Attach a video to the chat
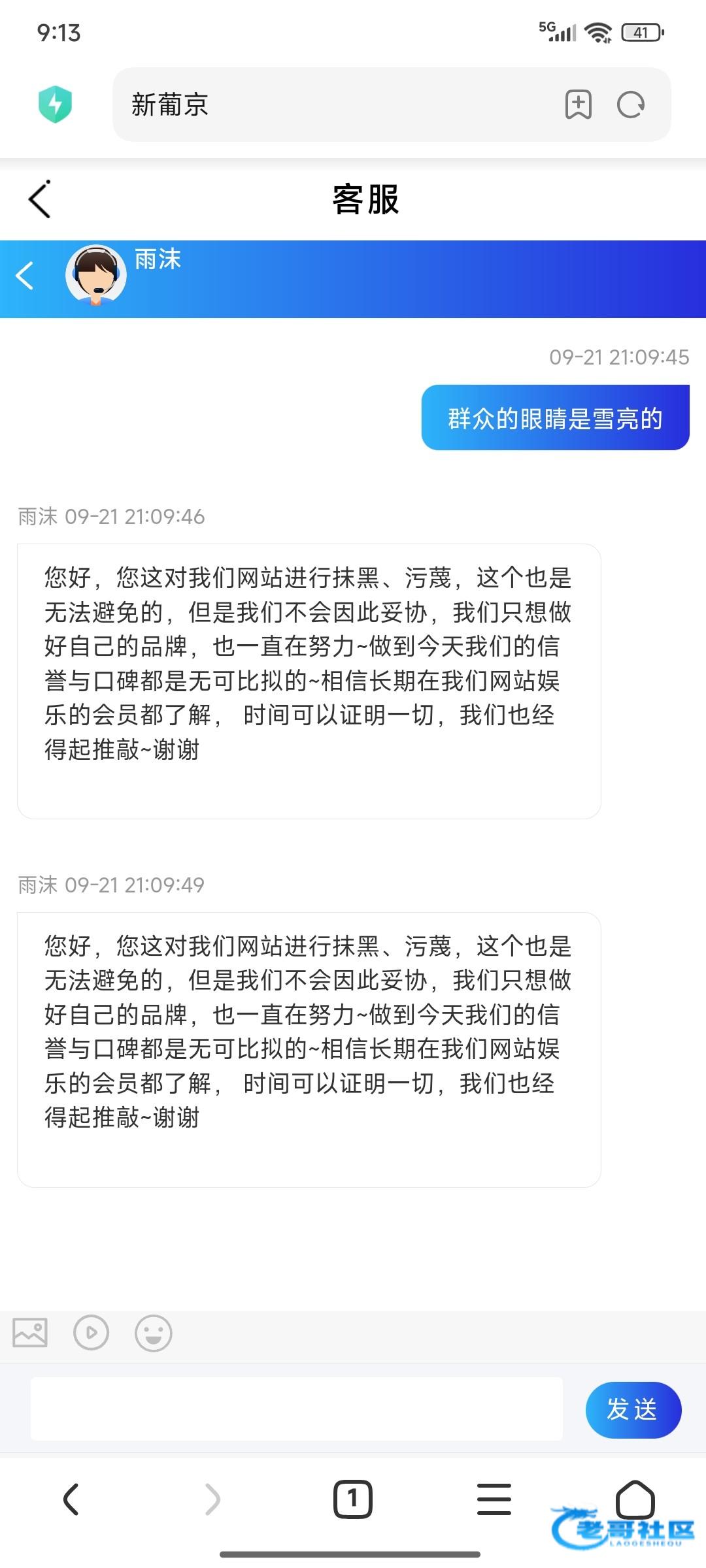This screenshot has height=1568, width=706. point(91,1332)
